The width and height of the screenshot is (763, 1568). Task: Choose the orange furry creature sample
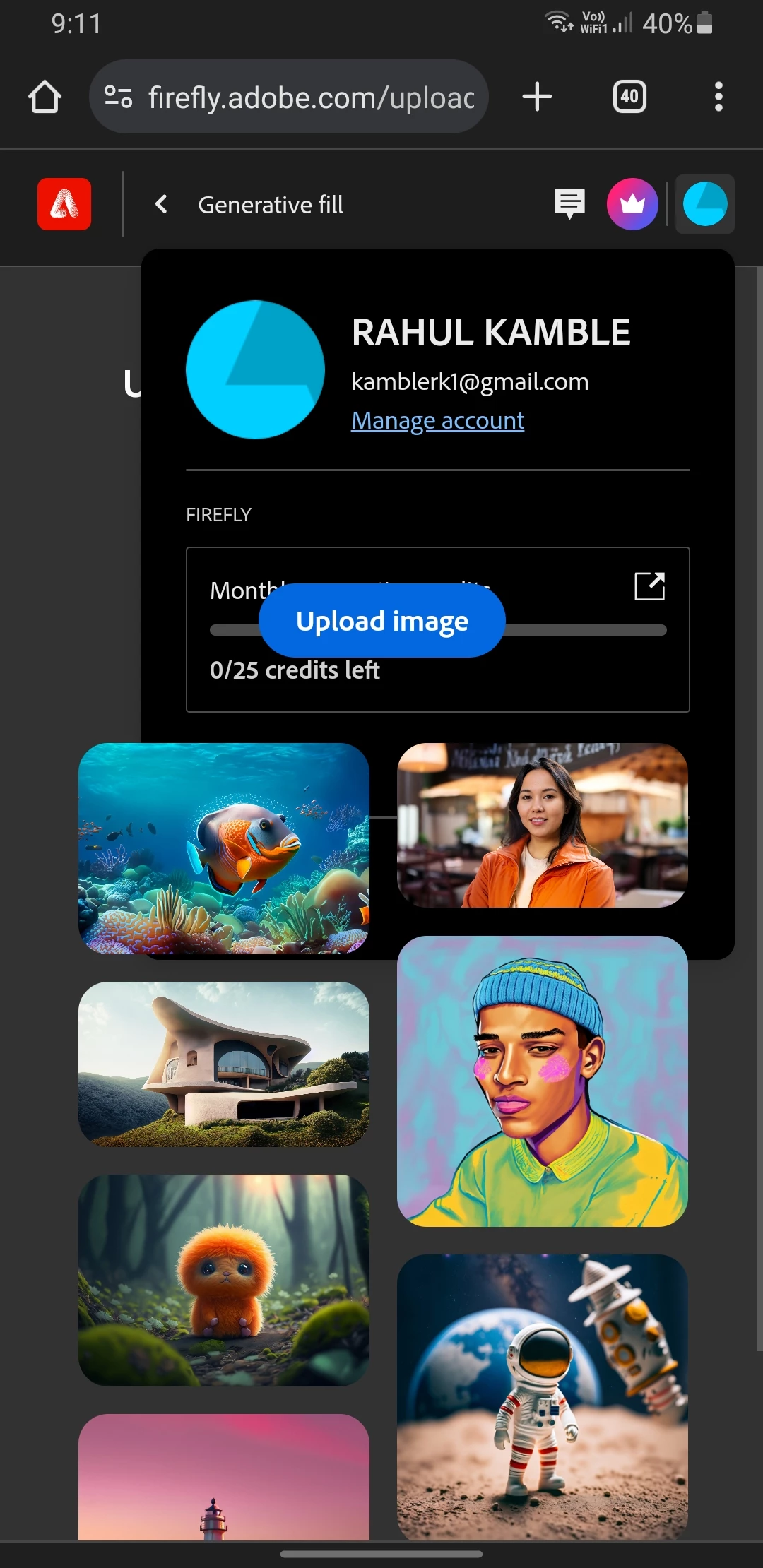click(x=223, y=1280)
